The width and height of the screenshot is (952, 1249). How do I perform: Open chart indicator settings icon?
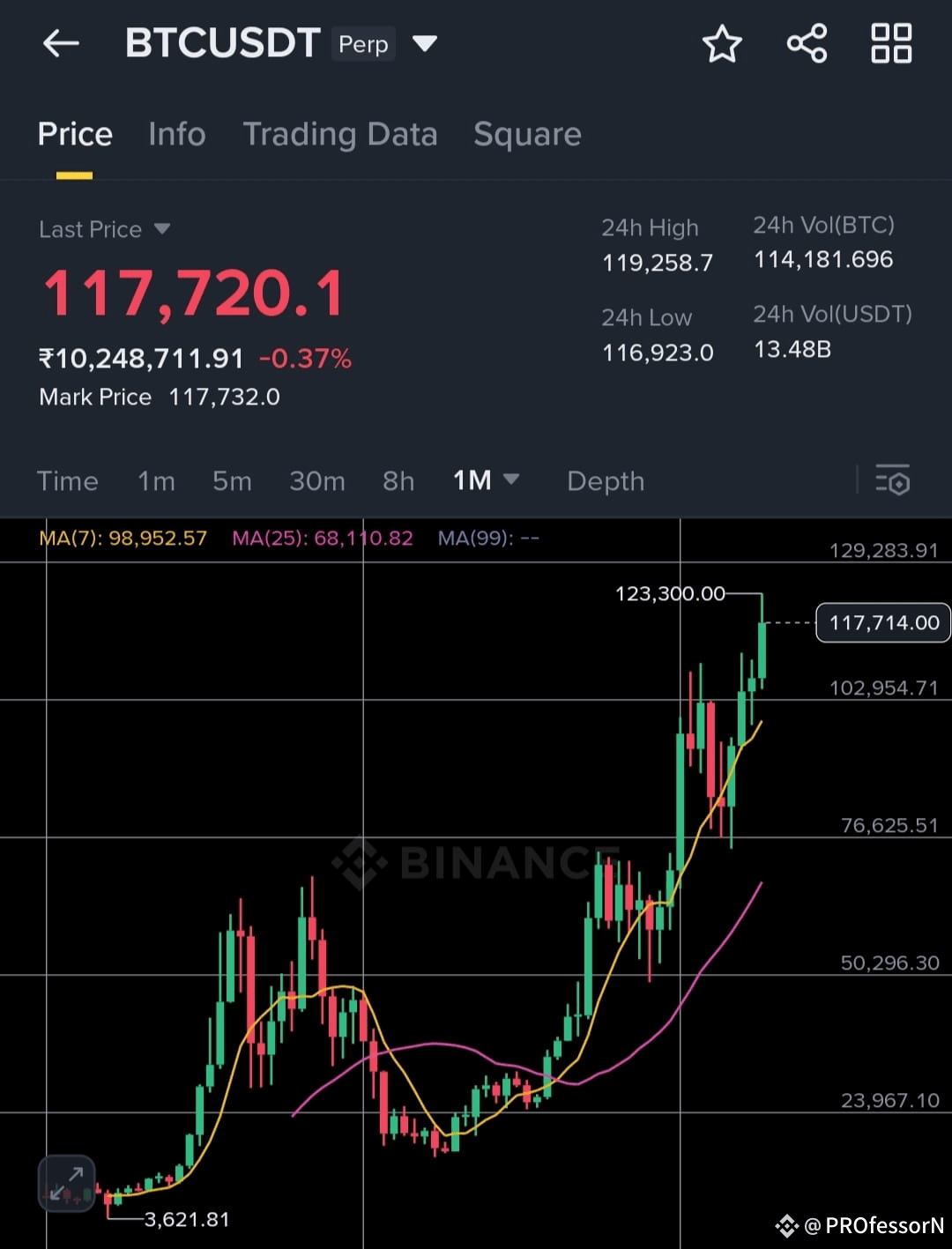pyautogui.click(x=893, y=481)
